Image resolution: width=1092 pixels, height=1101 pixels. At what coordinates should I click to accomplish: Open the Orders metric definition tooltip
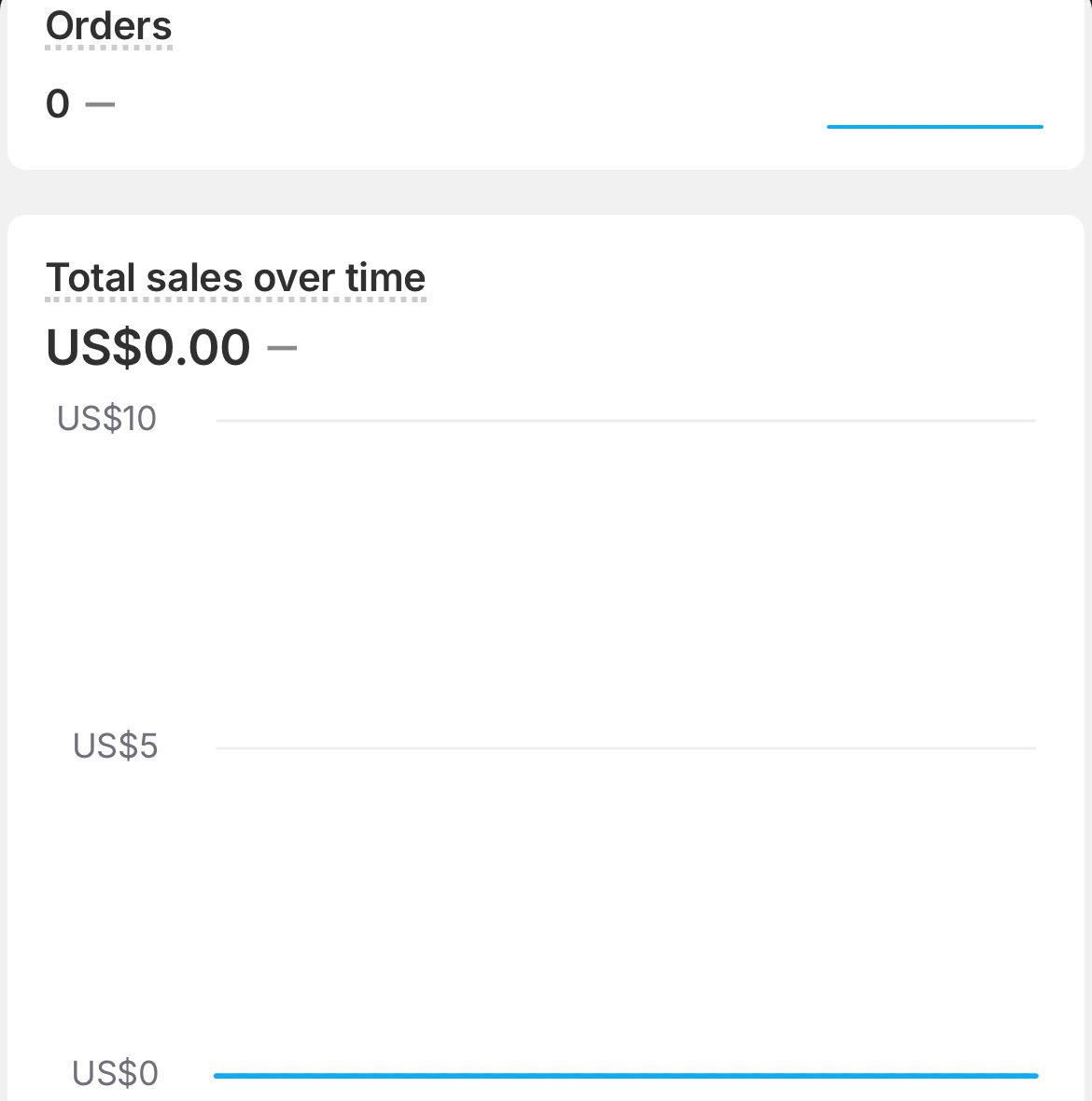click(108, 25)
